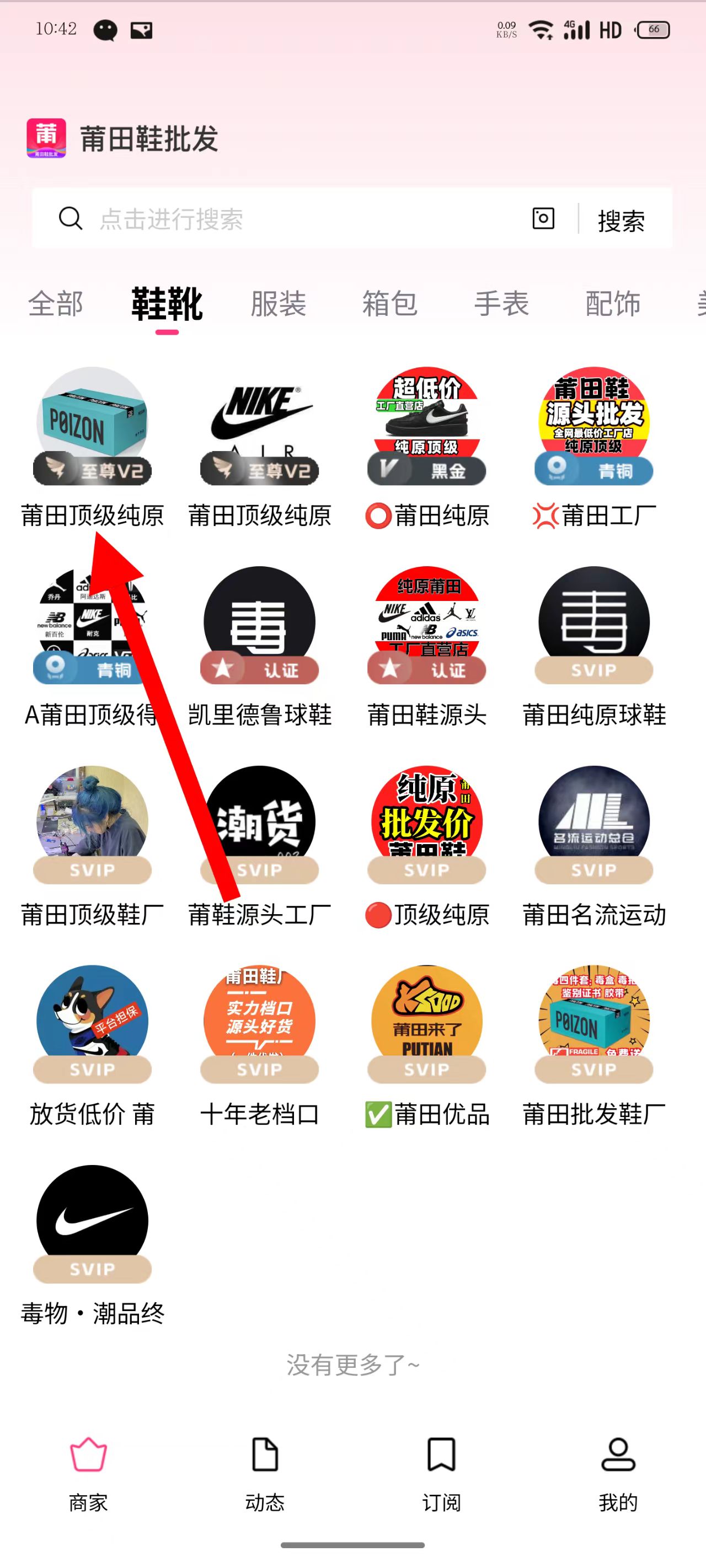Open the camera image search icon
The width and height of the screenshot is (706, 1568).
(x=543, y=218)
